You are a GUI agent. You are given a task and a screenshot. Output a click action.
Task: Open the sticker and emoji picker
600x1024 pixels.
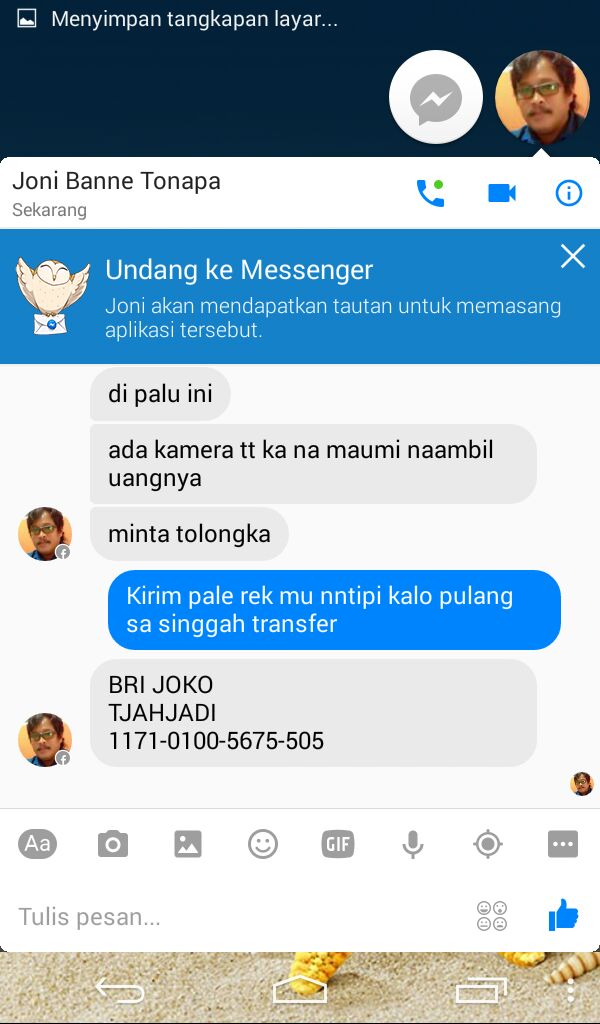tap(263, 844)
